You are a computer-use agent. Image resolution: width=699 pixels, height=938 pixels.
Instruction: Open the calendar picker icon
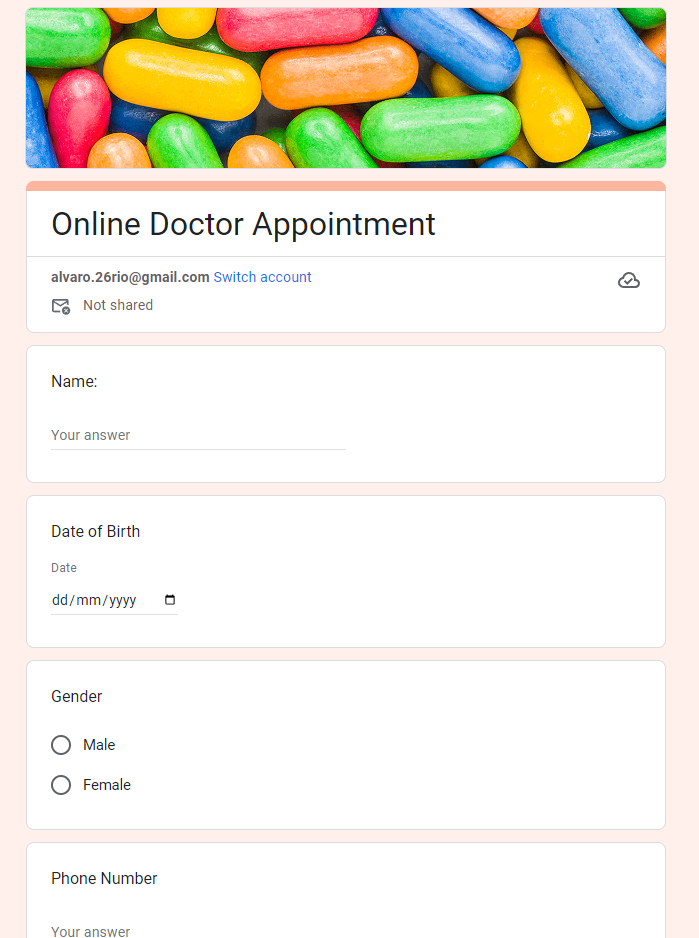170,600
